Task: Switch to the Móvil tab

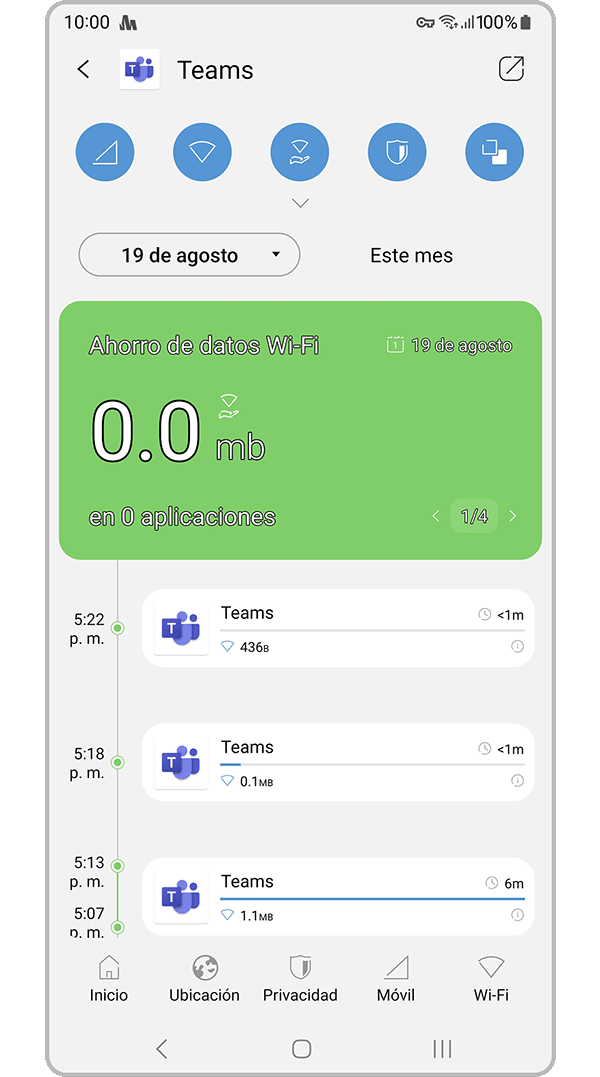Action: tap(396, 978)
